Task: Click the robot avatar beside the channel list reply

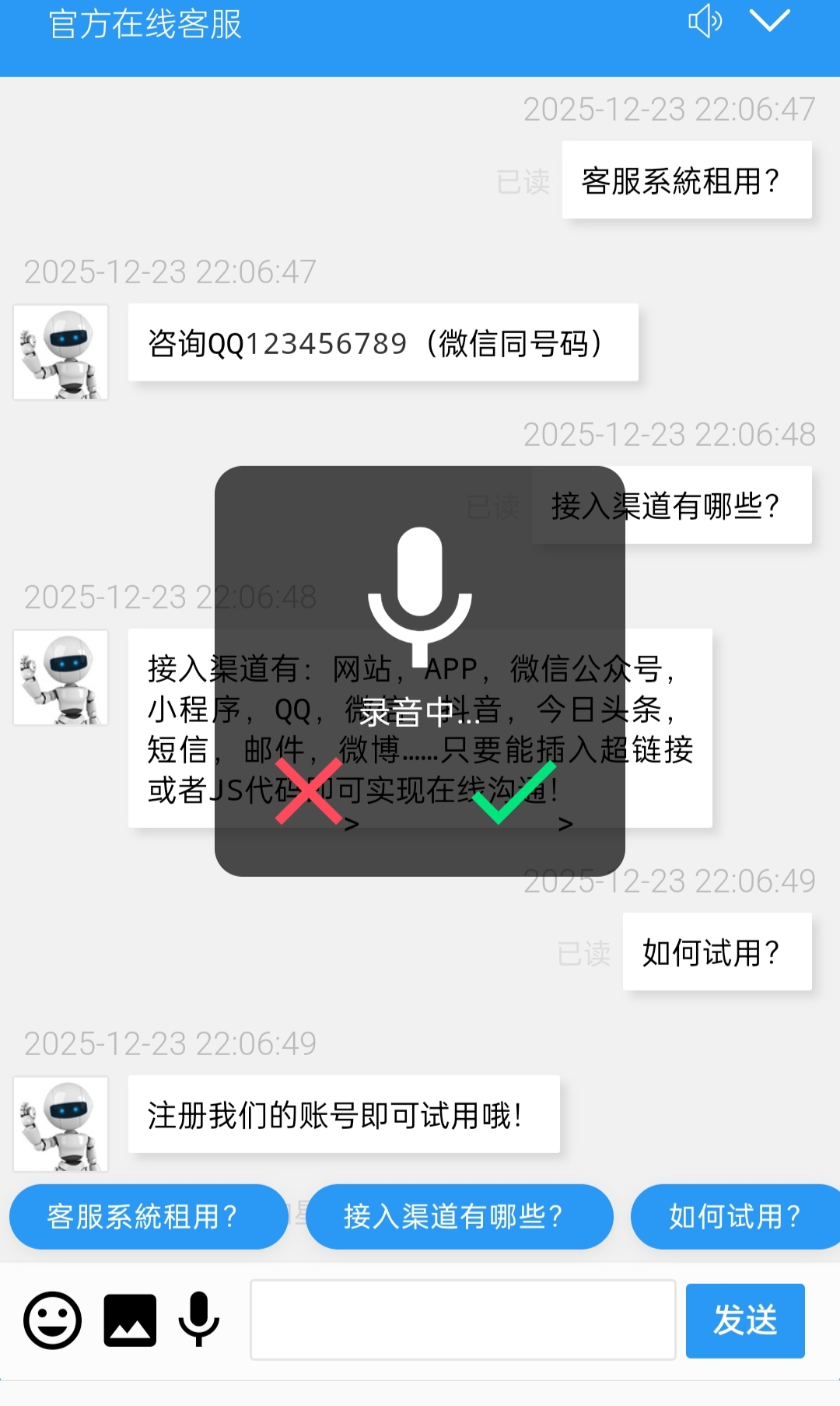Action: coord(60,676)
